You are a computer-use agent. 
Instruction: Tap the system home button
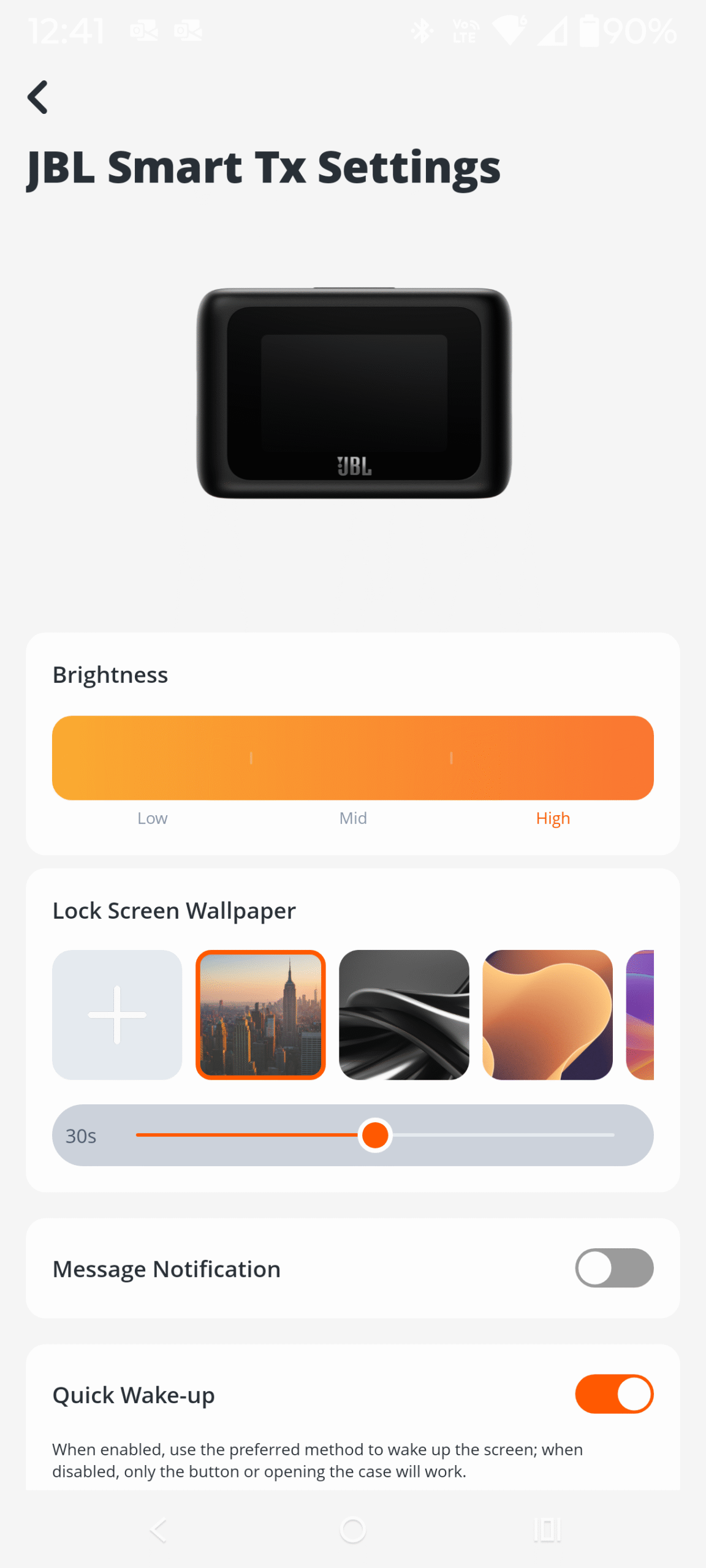pyautogui.click(x=353, y=1530)
